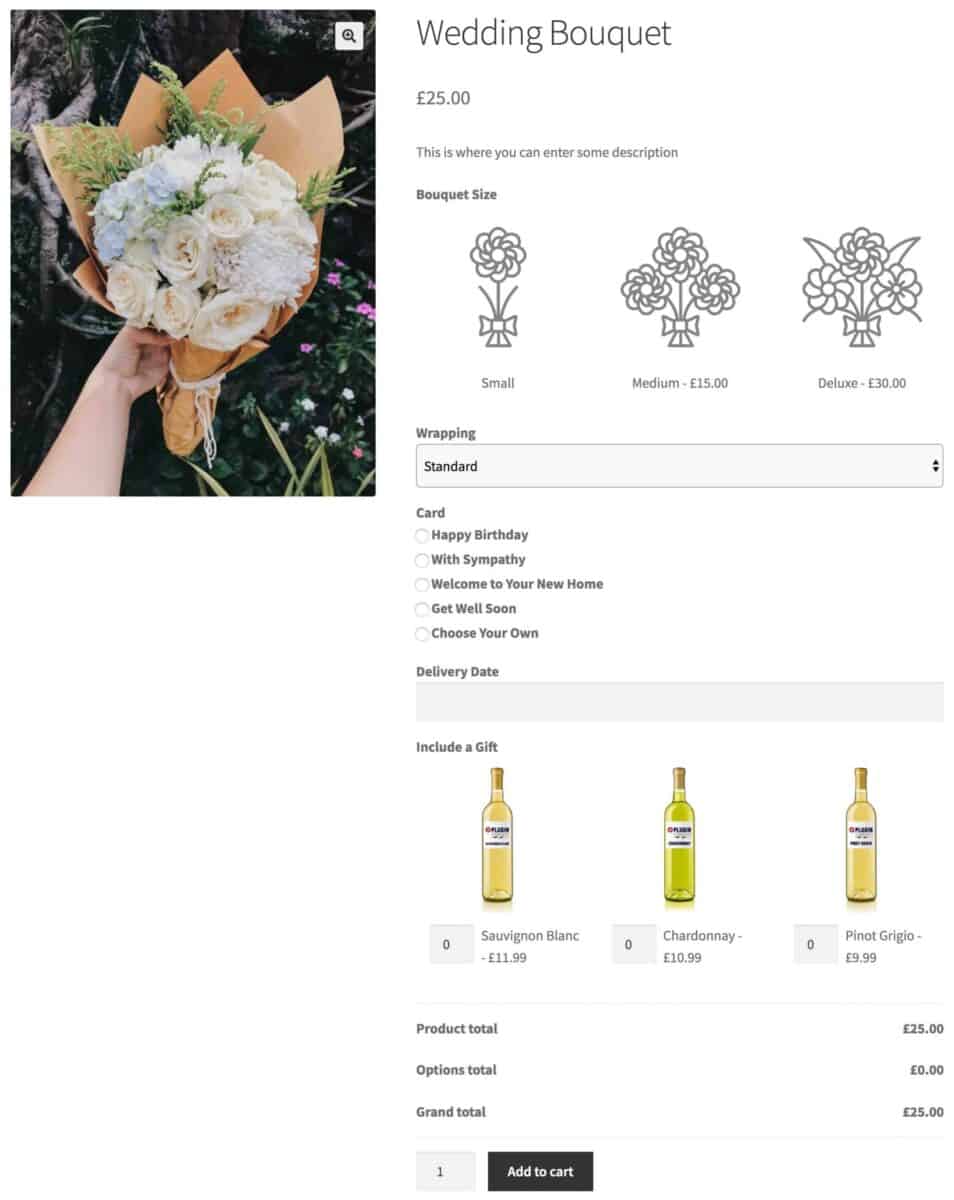Click the Add to cart button

(x=540, y=1171)
